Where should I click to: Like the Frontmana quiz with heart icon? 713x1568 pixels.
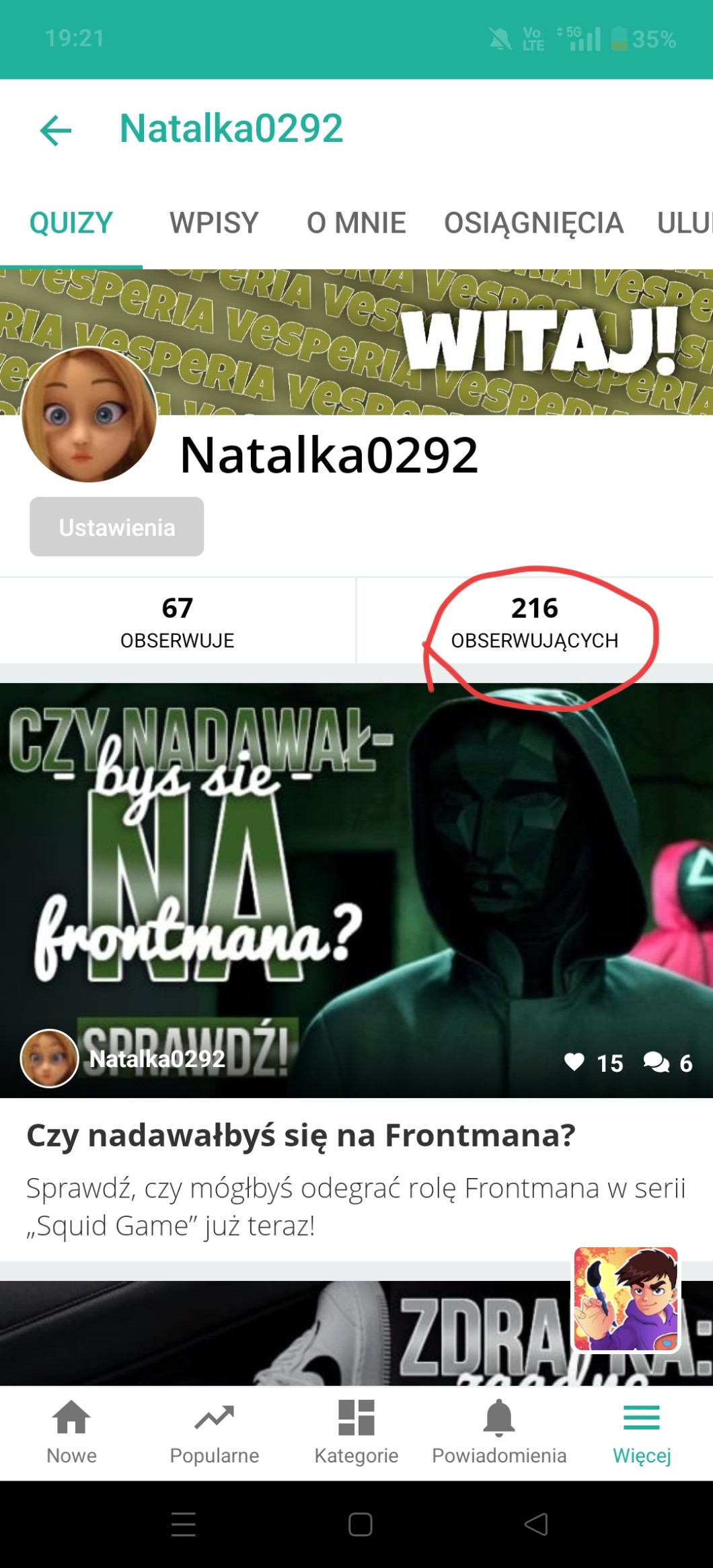pos(574,1062)
